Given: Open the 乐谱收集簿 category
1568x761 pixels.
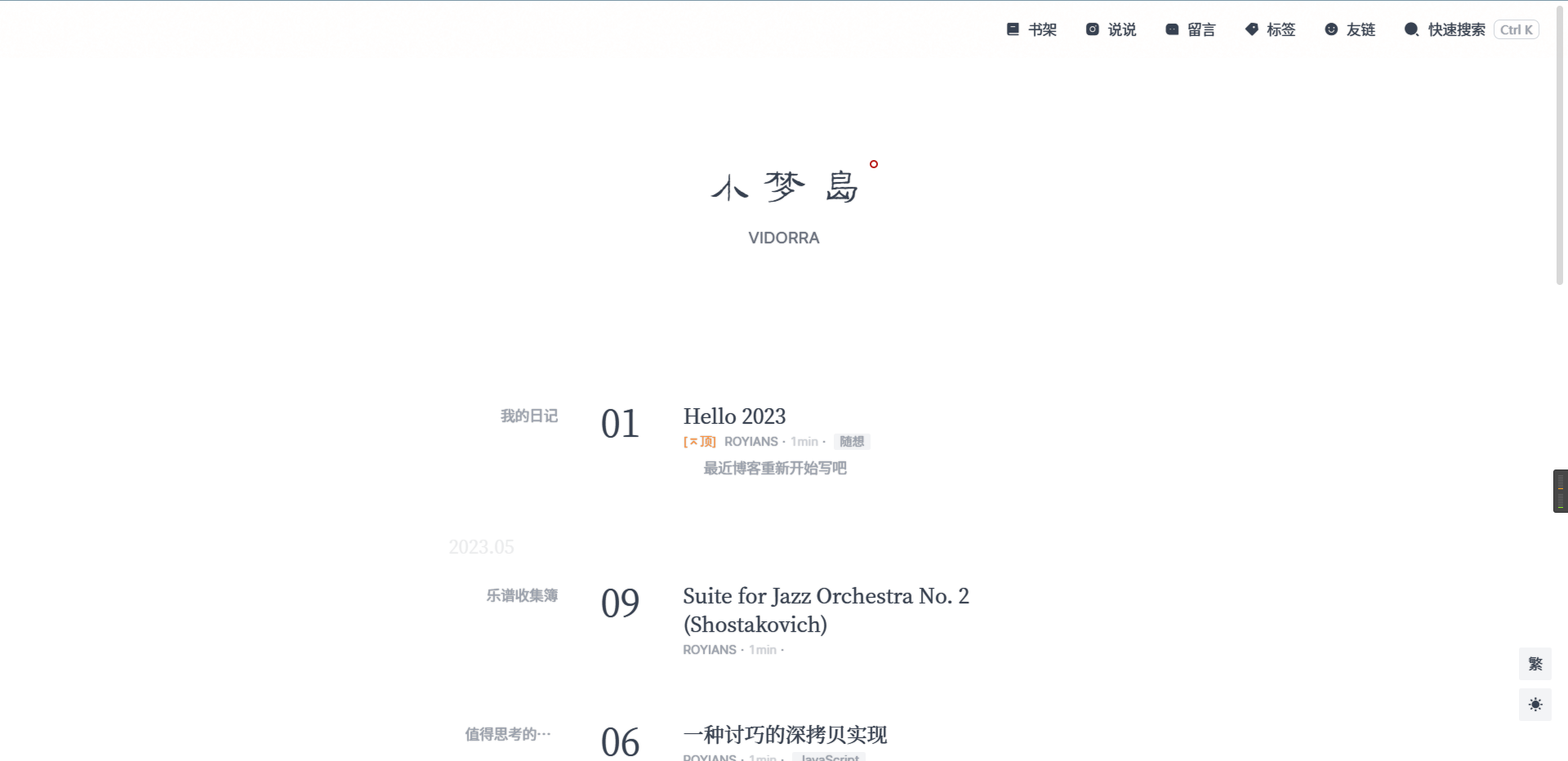Looking at the screenshot, I should click(x=522, y=595).
